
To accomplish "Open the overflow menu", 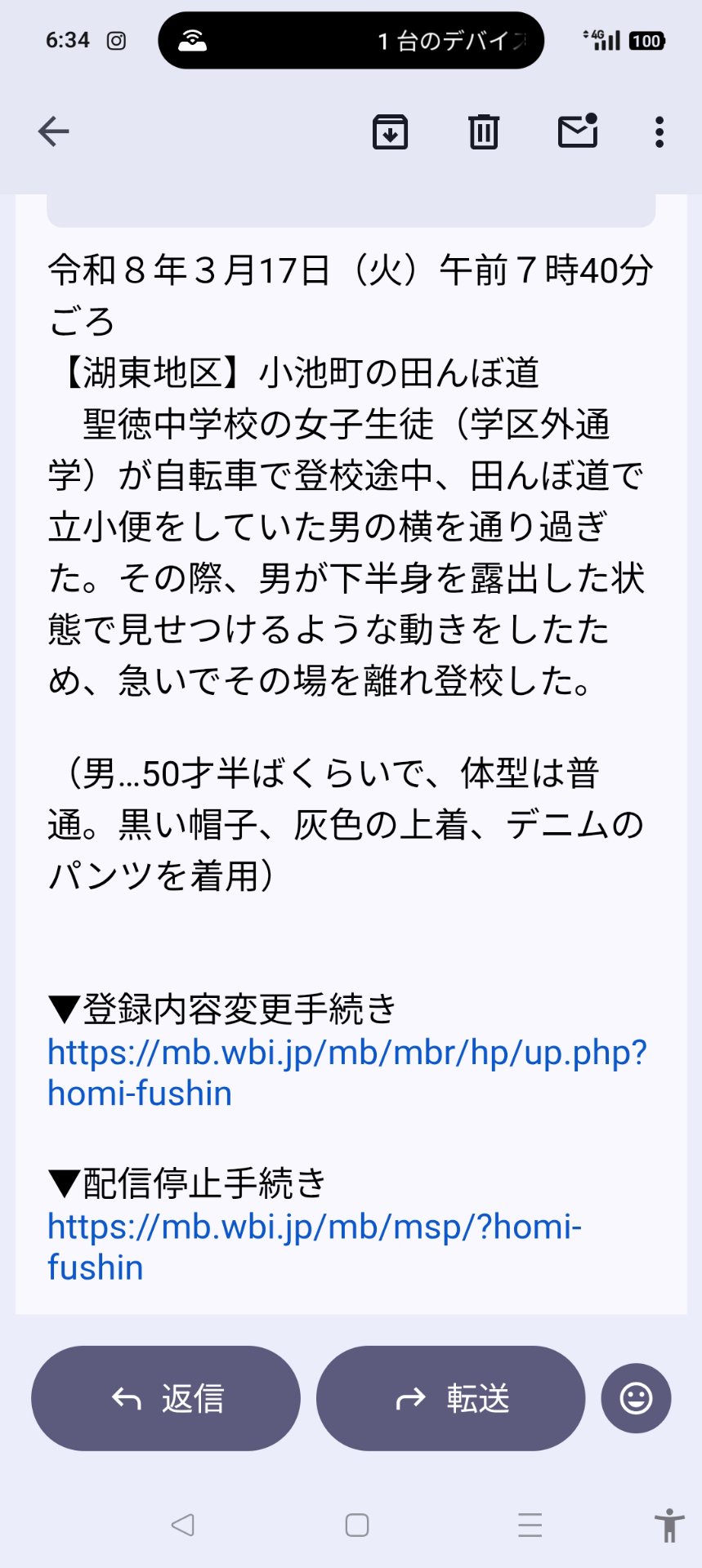I will point(659,131).
